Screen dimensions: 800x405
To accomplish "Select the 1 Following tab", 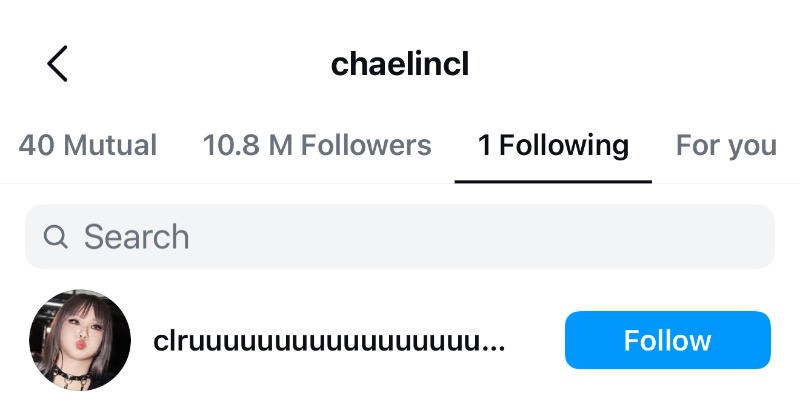I will (553, 146).
